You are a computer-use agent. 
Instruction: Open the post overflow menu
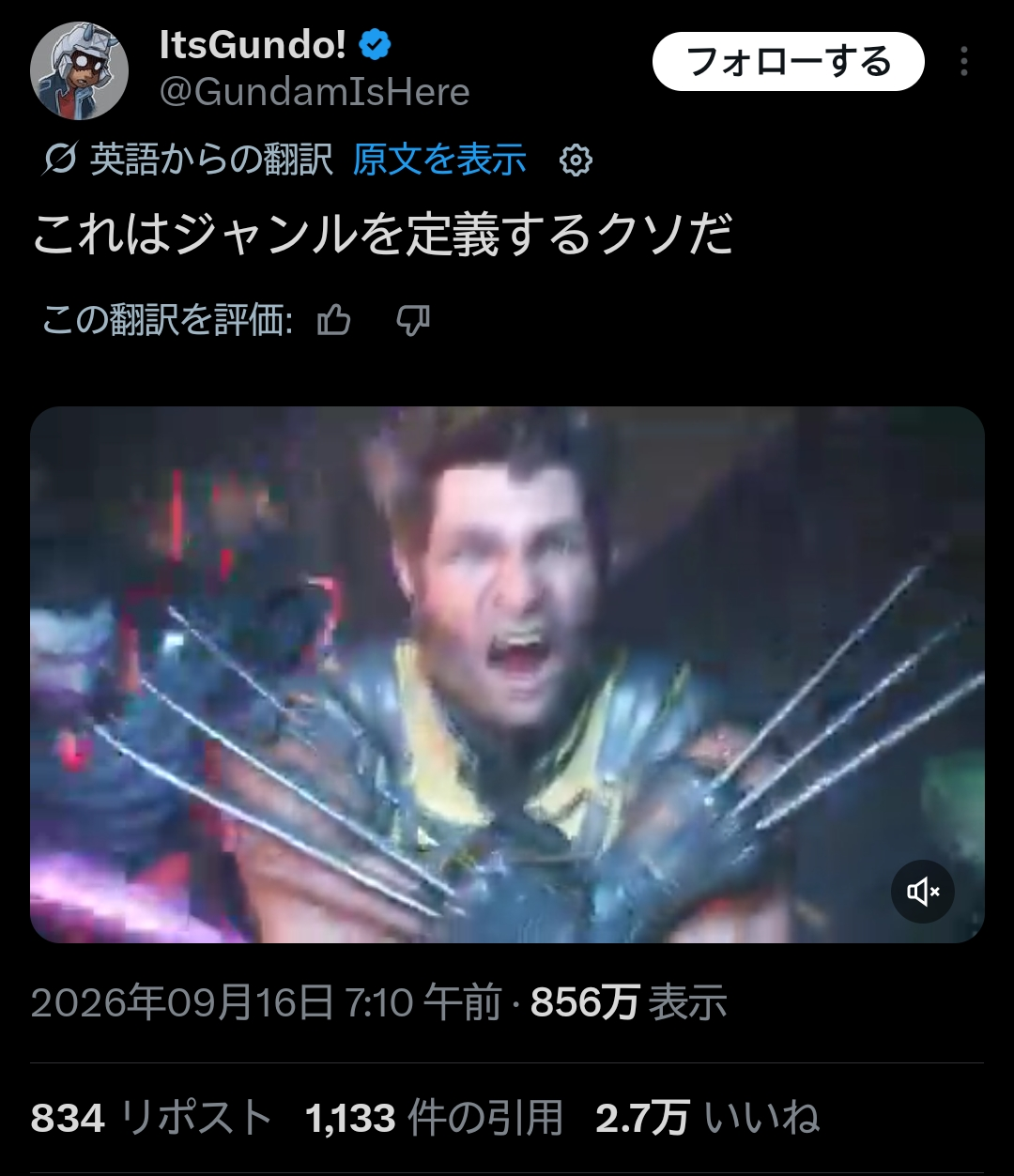pyautogui.click(x=963, y=62)
